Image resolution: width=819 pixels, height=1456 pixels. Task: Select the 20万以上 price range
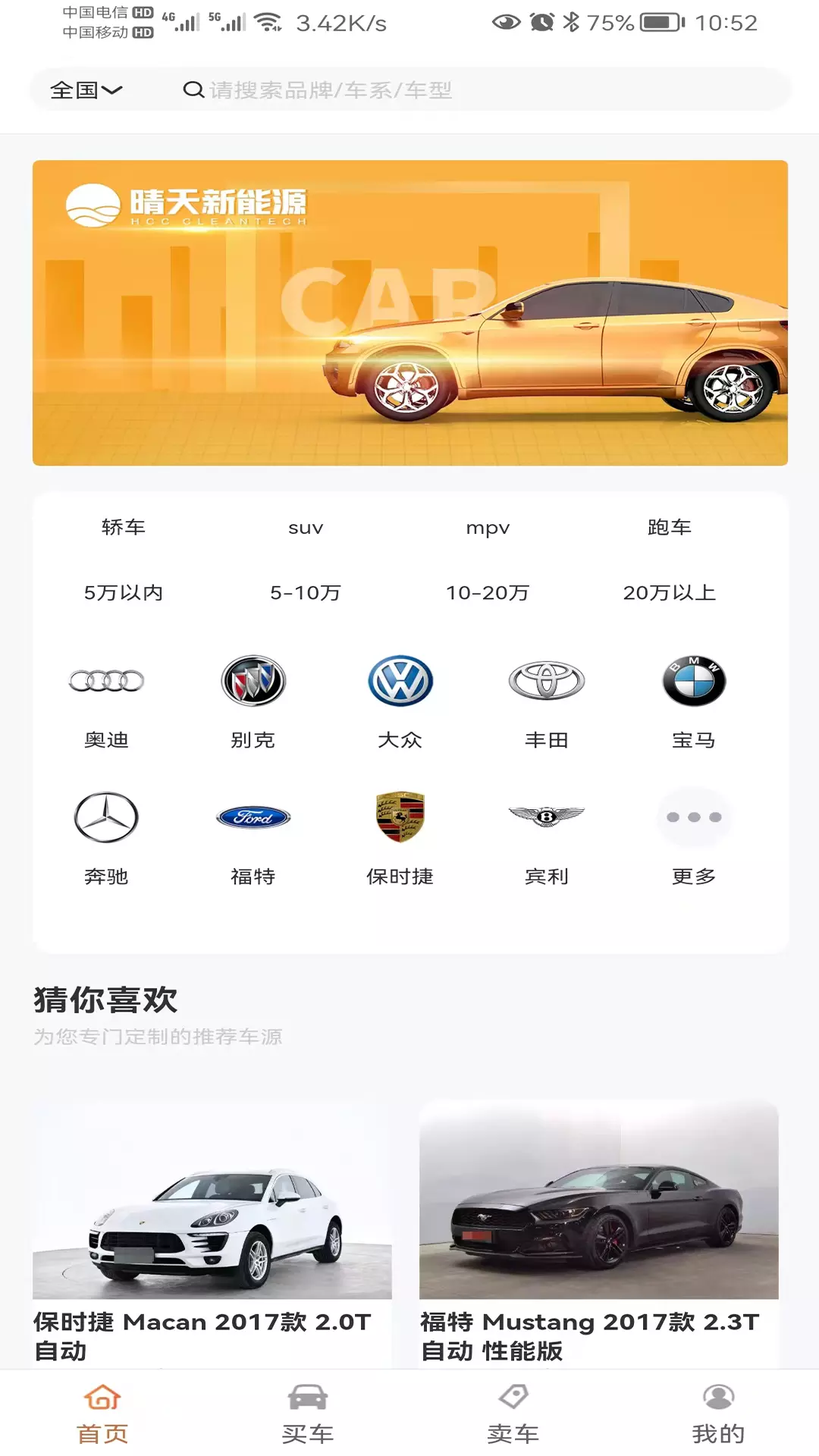point(670,592)
